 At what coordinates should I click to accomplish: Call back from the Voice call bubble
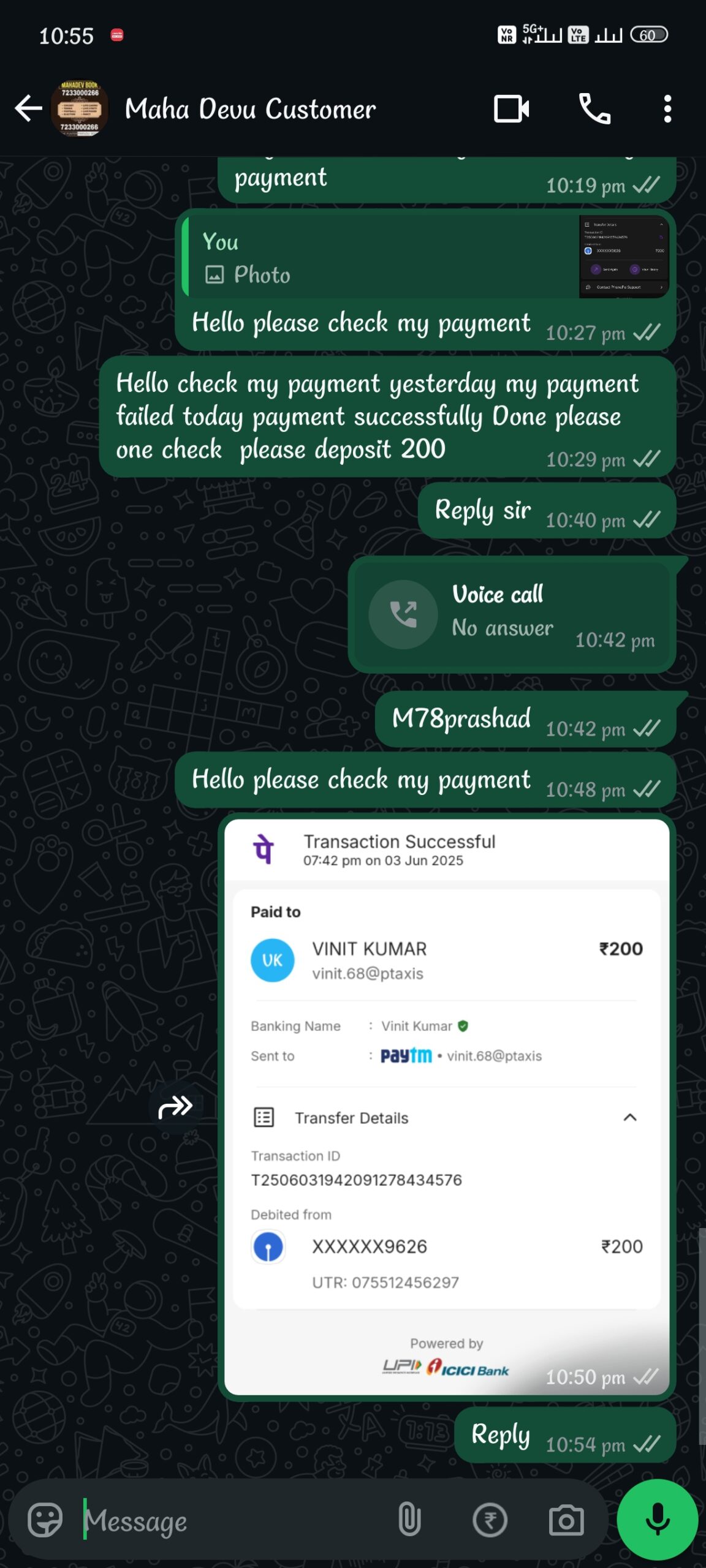pos(403,614)
